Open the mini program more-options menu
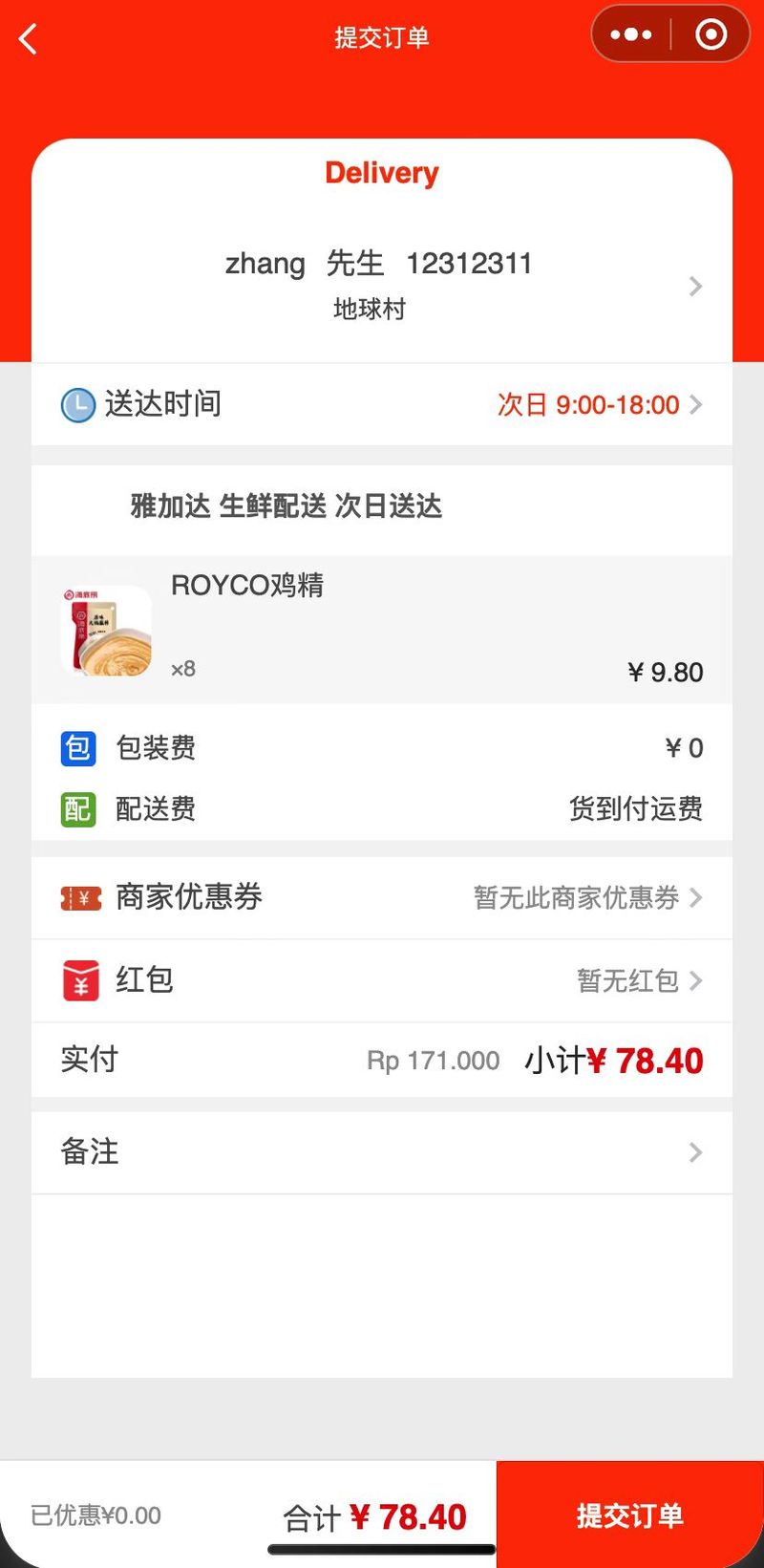 click(x=630, y=35)
